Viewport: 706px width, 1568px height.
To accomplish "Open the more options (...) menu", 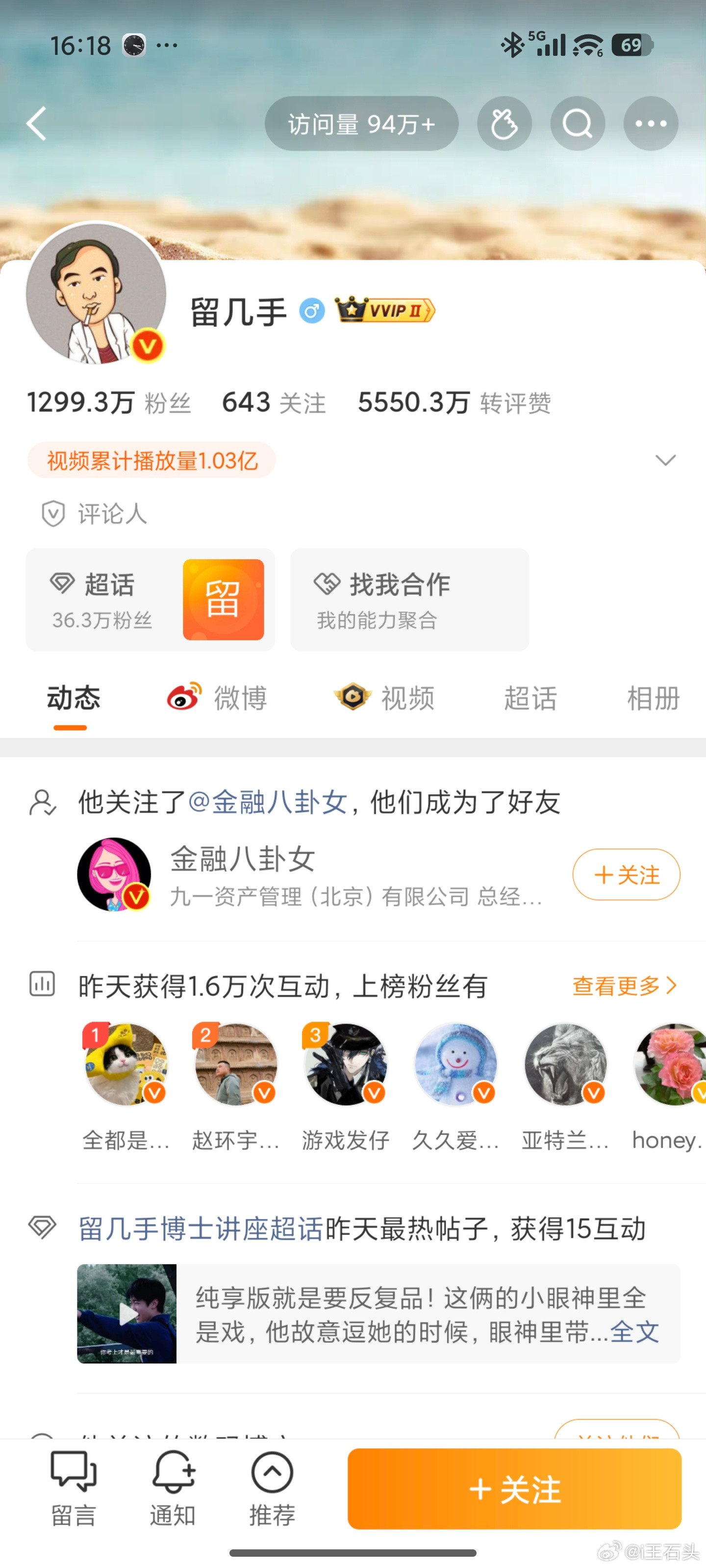I will [651, 123].
